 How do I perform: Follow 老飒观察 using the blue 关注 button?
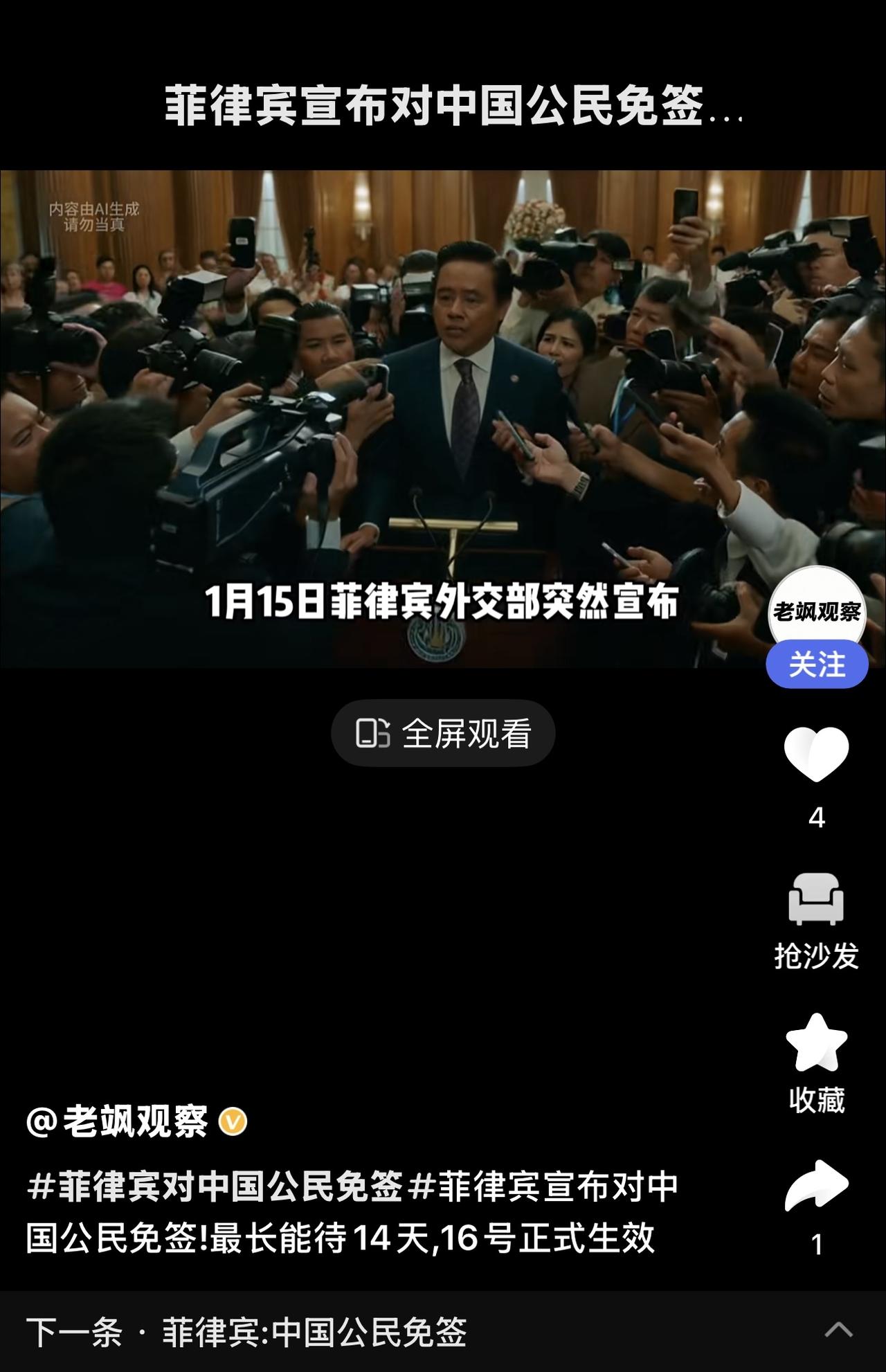815,664
